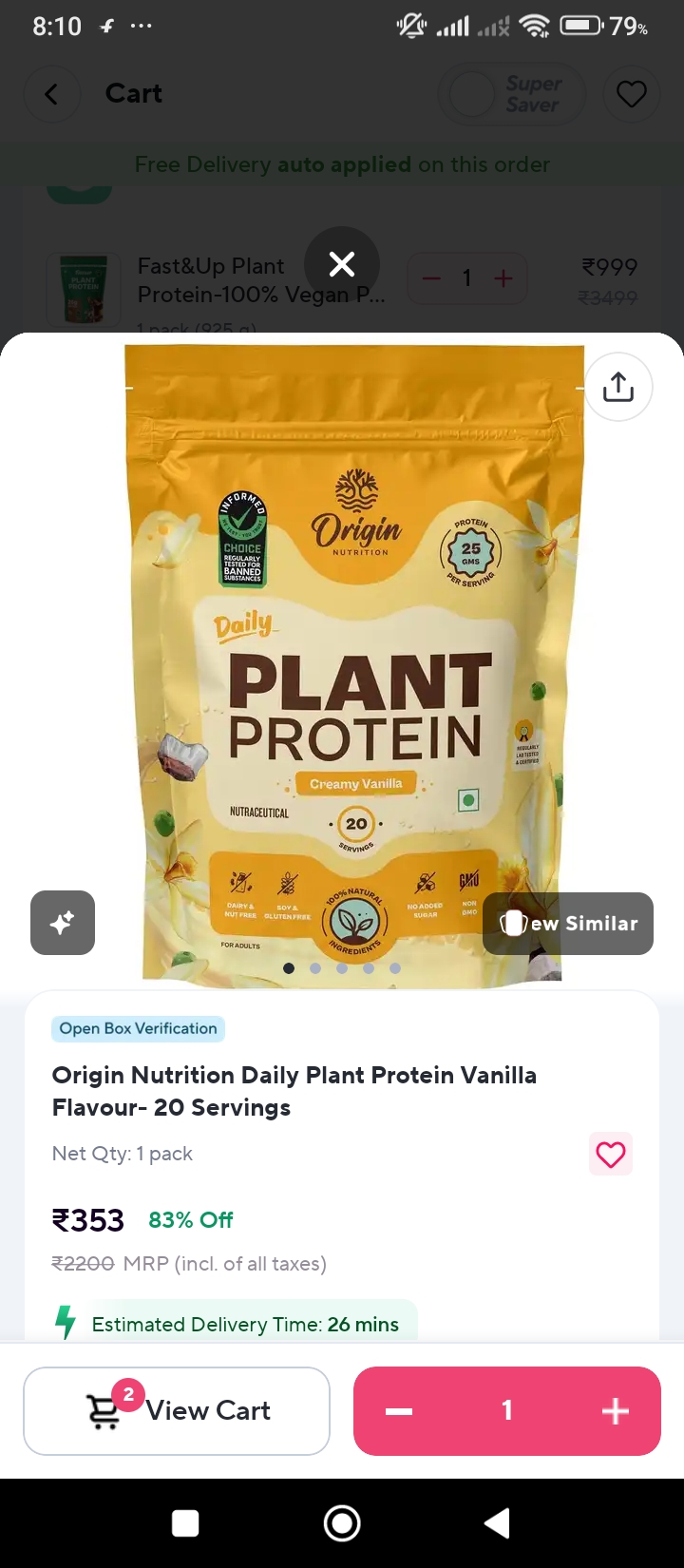Open View Similar products
684x1568 pixels.
tap(568, 924)
